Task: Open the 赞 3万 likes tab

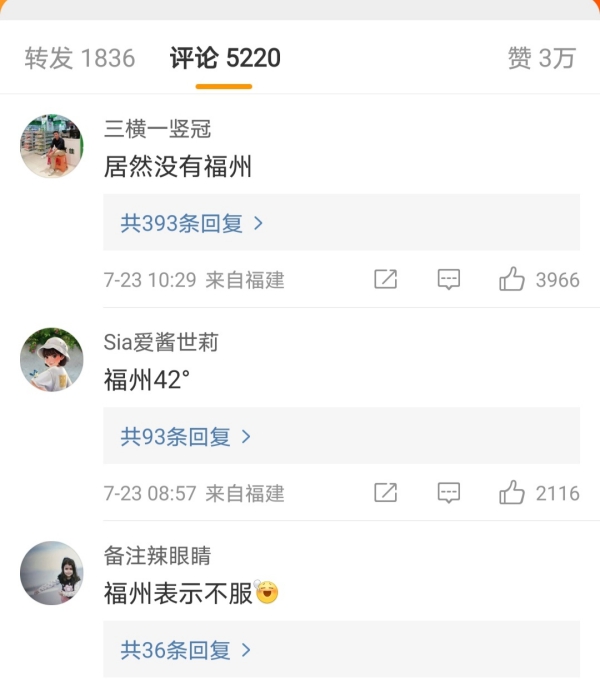Action: click(x=541, y=58)
